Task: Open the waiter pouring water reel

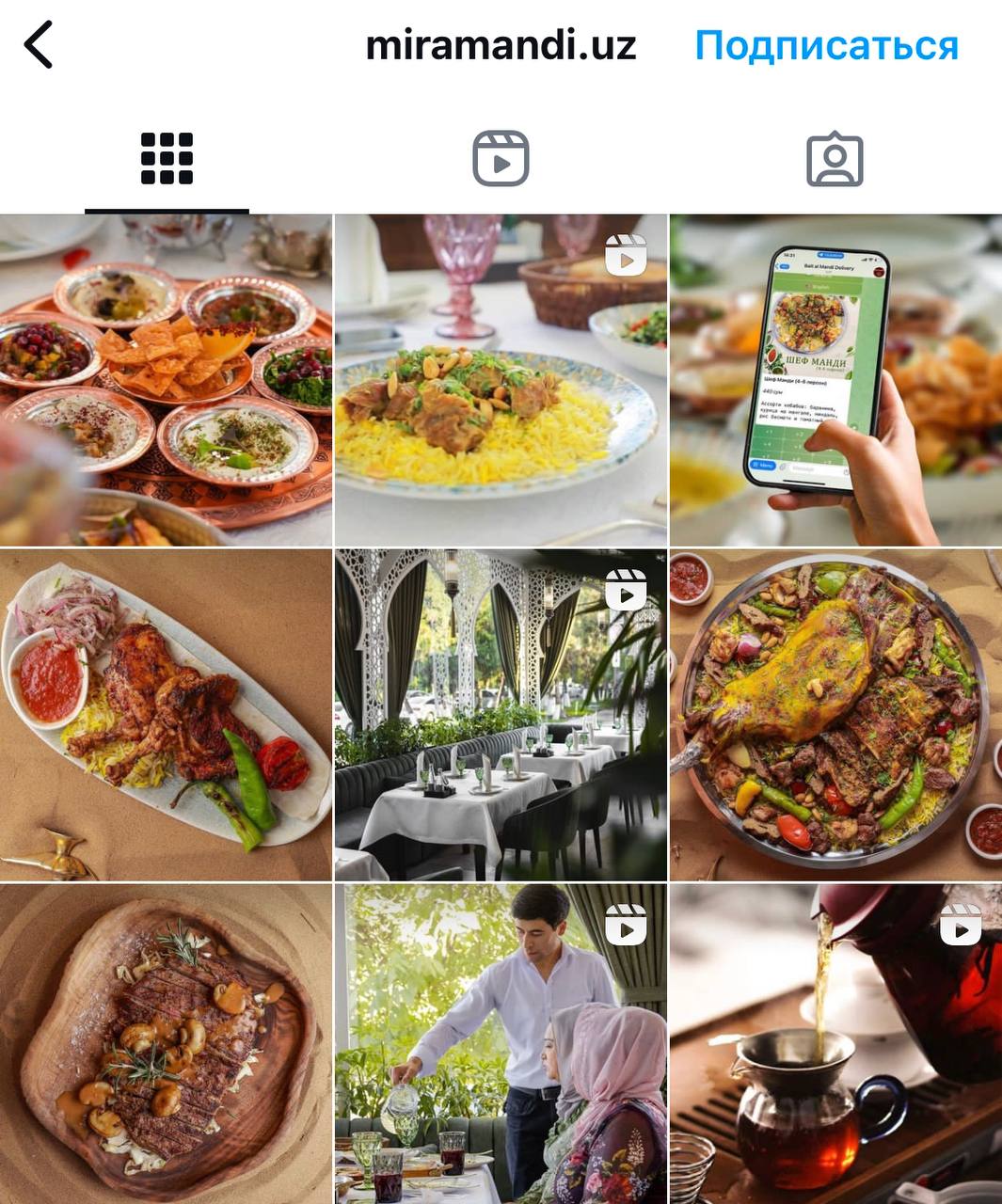Action: coord(501,1044)
